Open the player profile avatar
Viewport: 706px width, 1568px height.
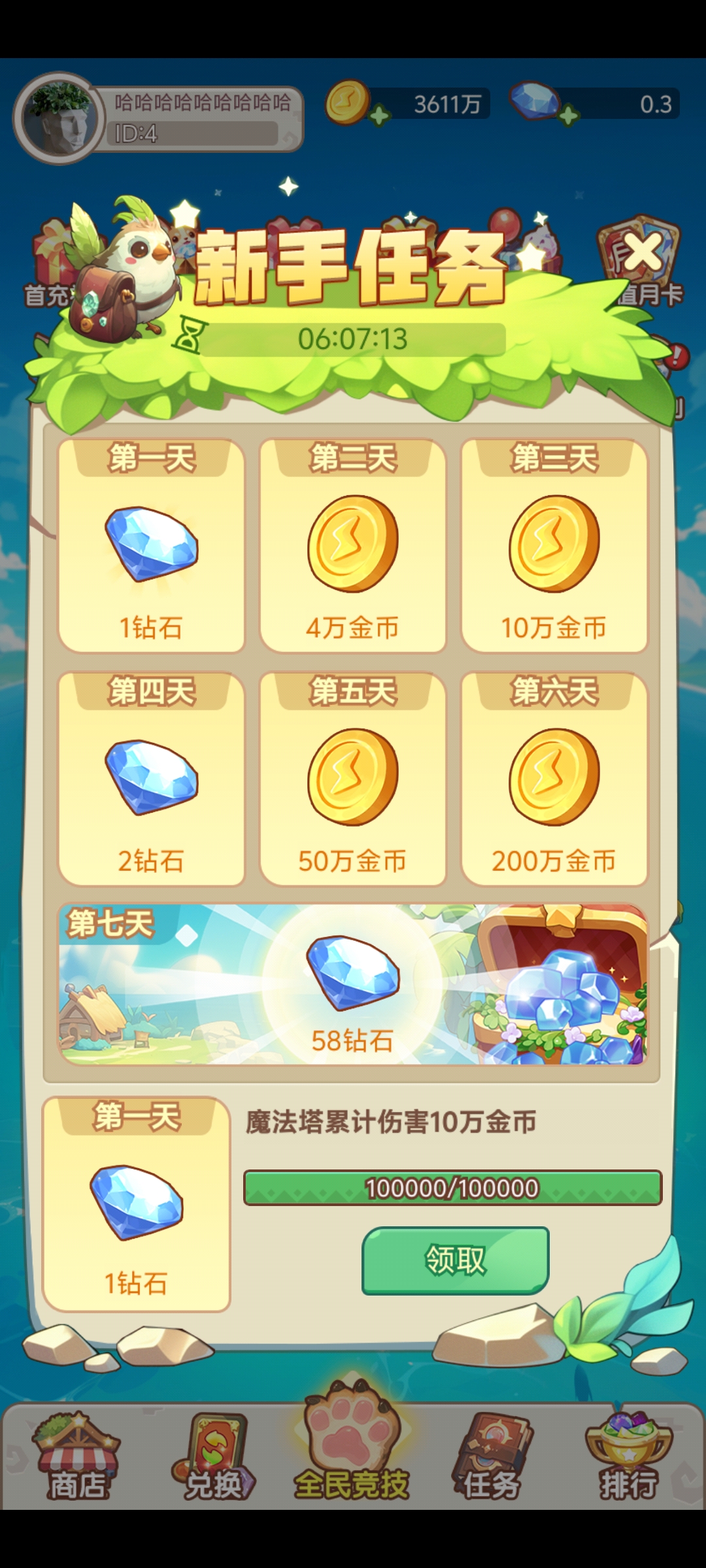[x=60, y=118]
